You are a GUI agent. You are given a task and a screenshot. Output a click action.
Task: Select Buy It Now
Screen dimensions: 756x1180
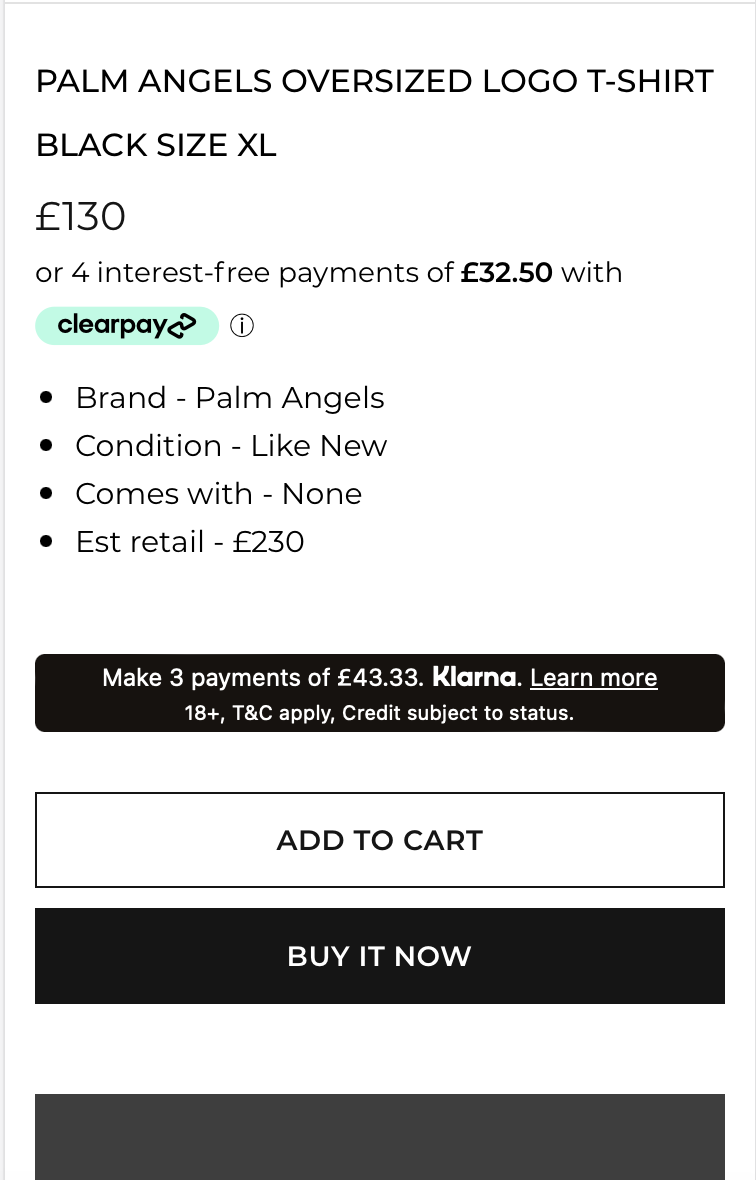coord(379,956)
